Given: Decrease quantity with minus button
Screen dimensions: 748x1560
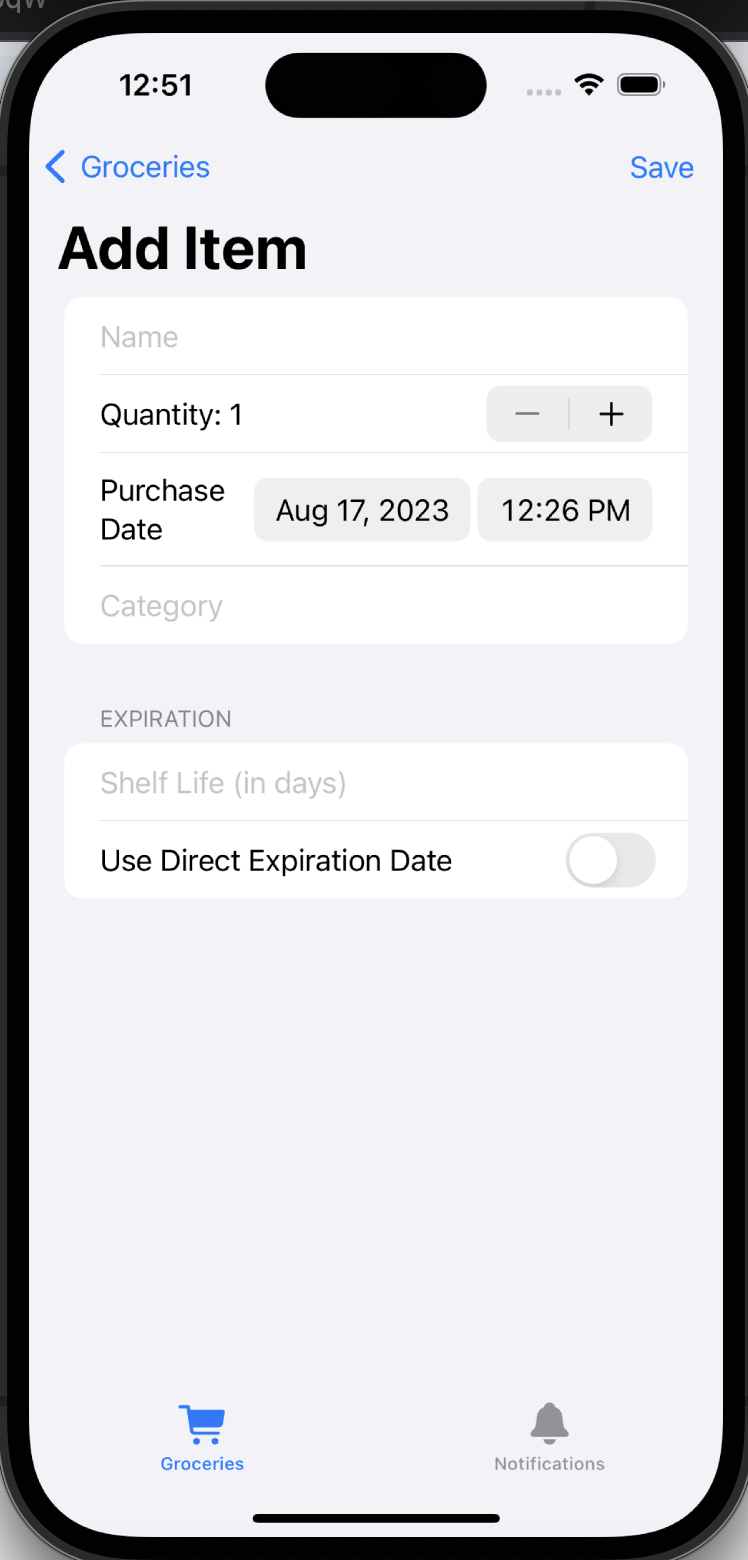Looking at the screenshot, I should 528,414.
